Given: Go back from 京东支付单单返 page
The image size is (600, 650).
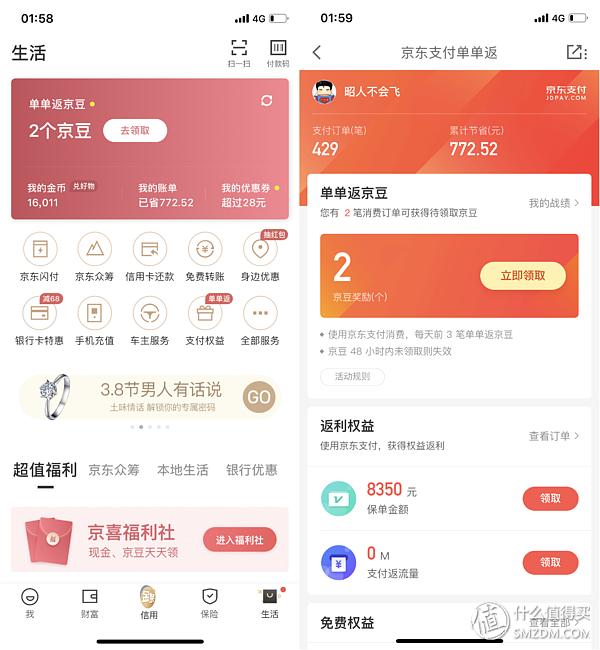Looking at the screenshot, I should pos(317,52).
